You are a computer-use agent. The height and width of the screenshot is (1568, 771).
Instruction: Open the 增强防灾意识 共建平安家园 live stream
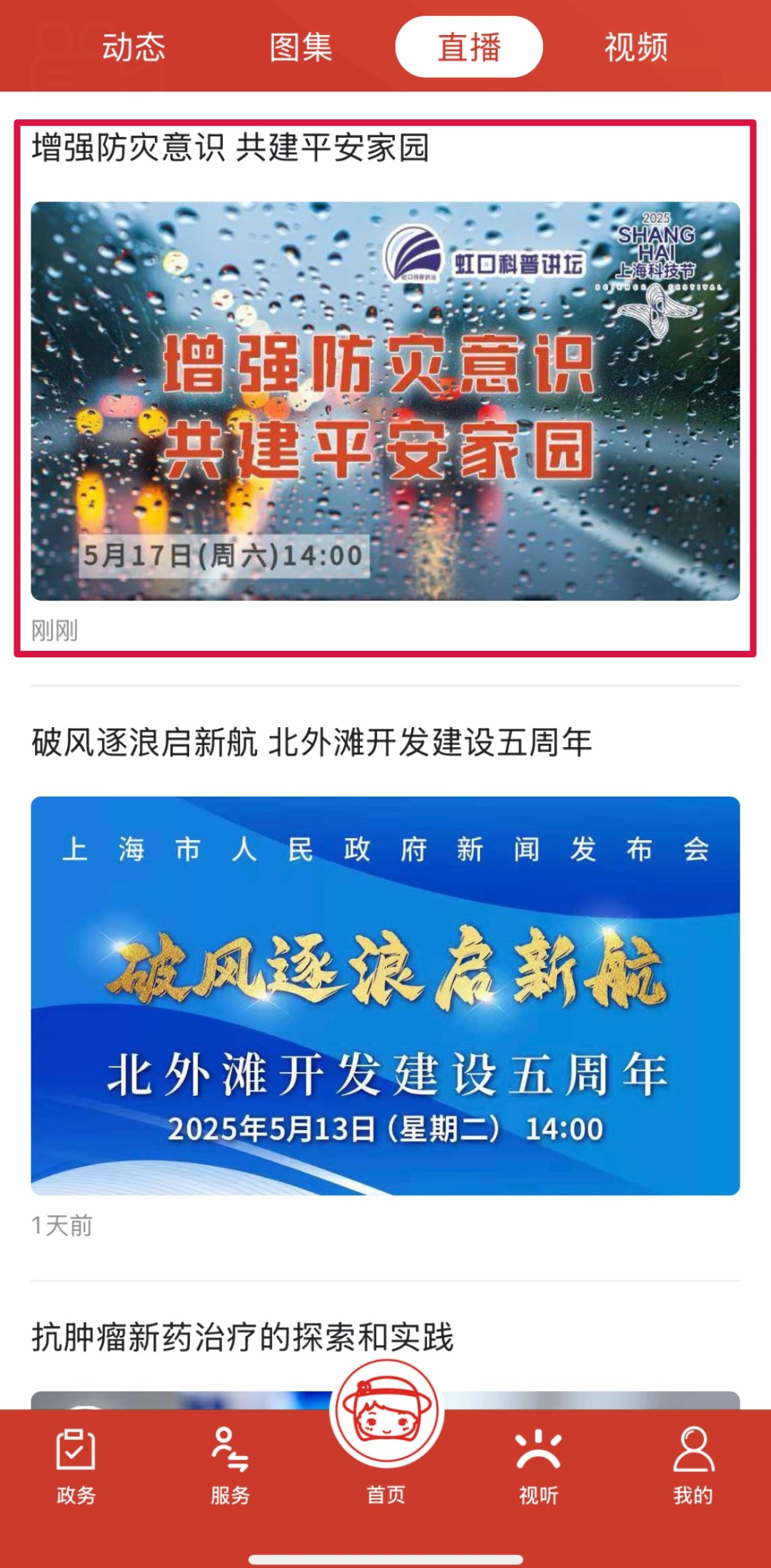[x=385, y=400]
